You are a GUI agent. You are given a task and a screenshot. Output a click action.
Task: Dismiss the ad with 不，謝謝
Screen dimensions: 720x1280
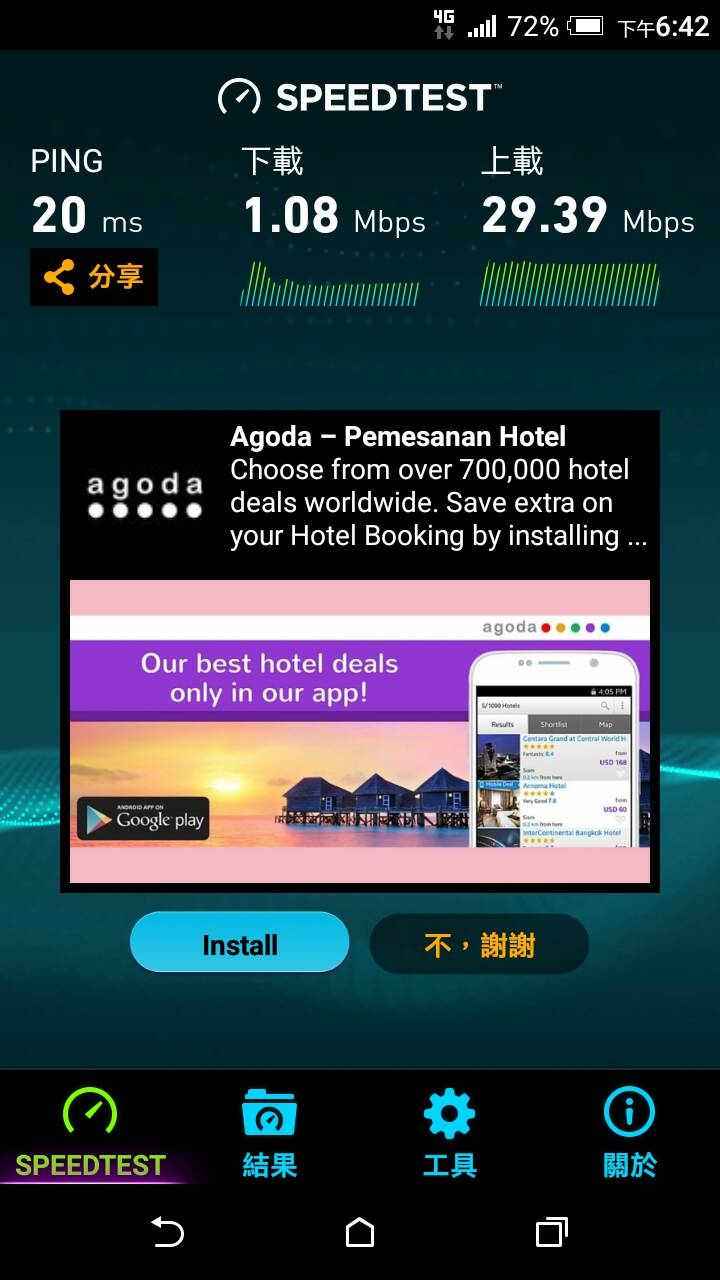(x=479, y=943)
